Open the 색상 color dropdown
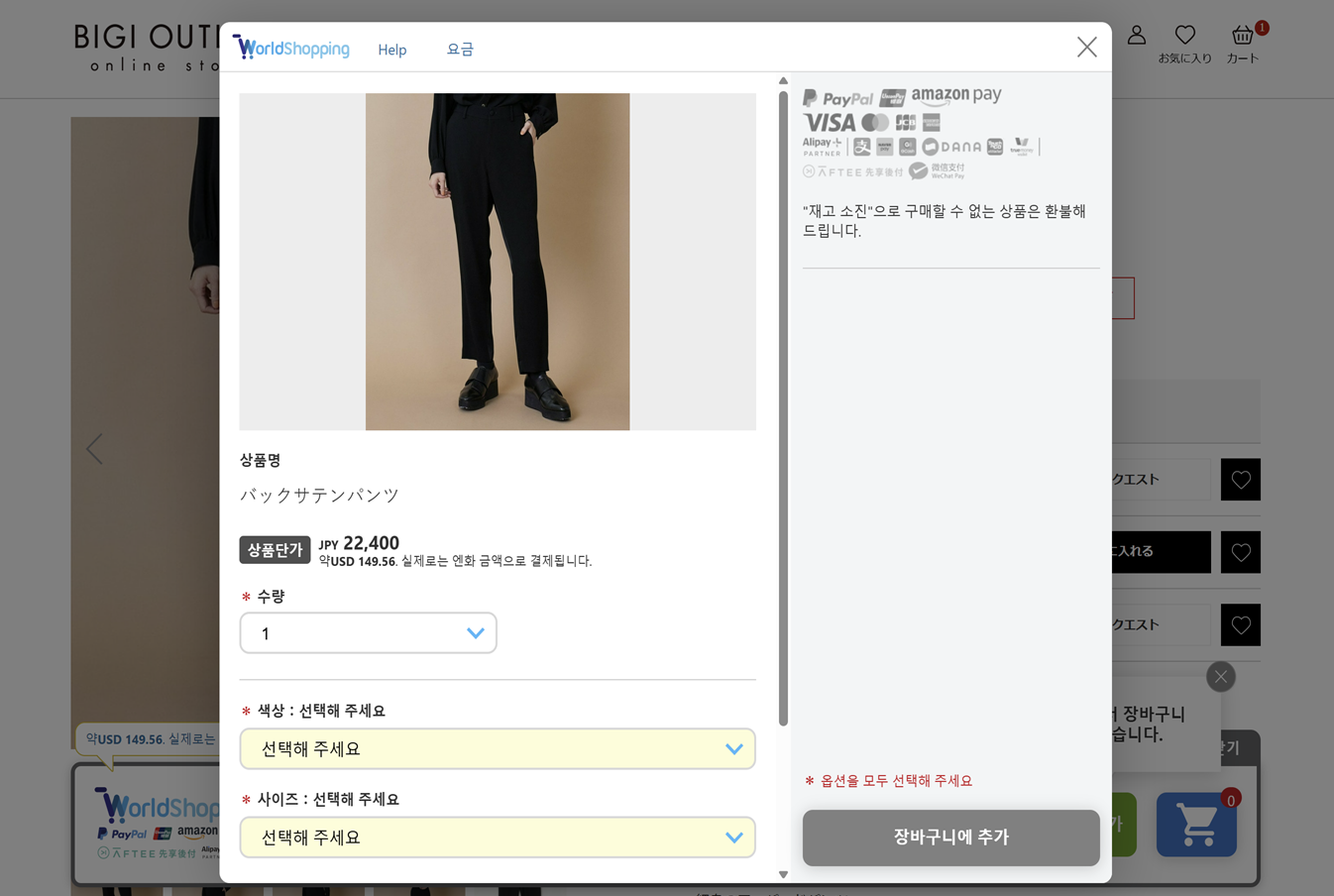Screen dimensions: 1334x896 (x=497, y=749)
